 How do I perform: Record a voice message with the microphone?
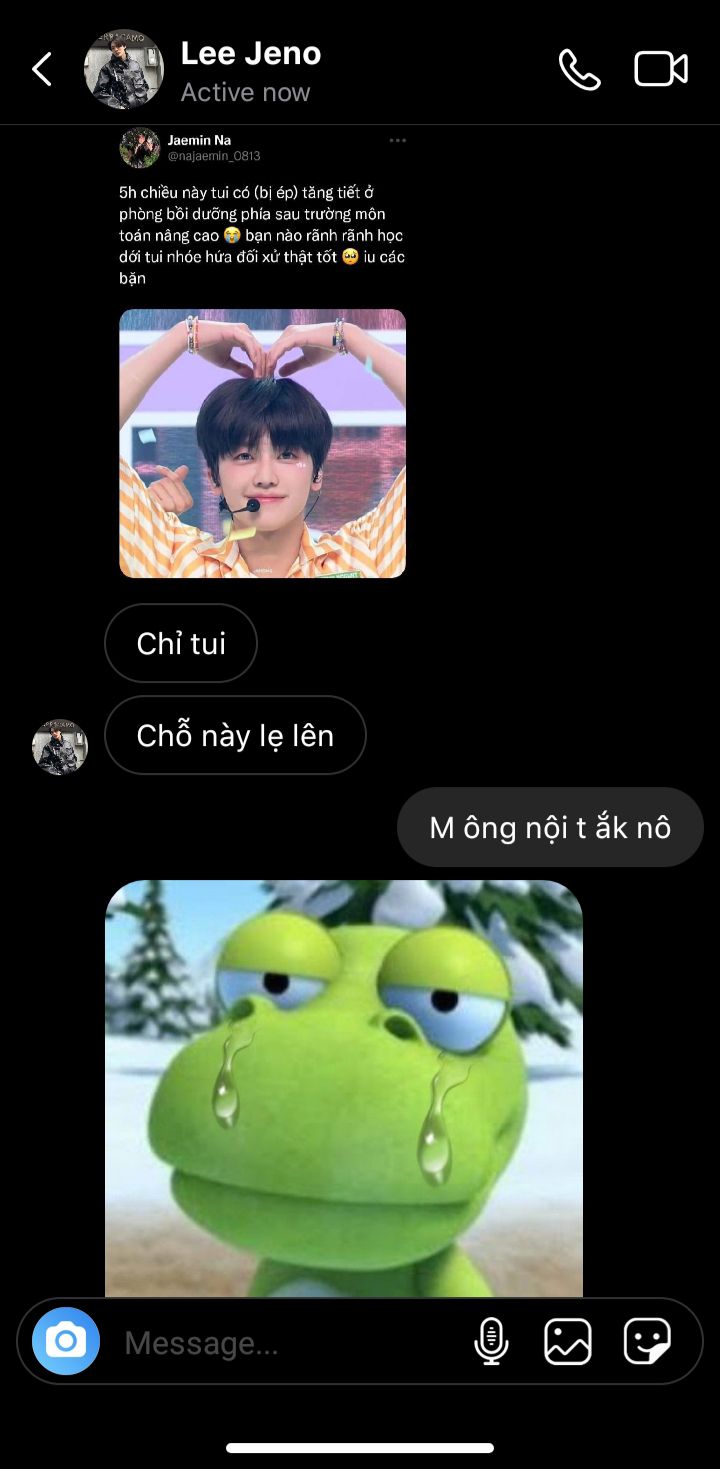point(491,1341)
